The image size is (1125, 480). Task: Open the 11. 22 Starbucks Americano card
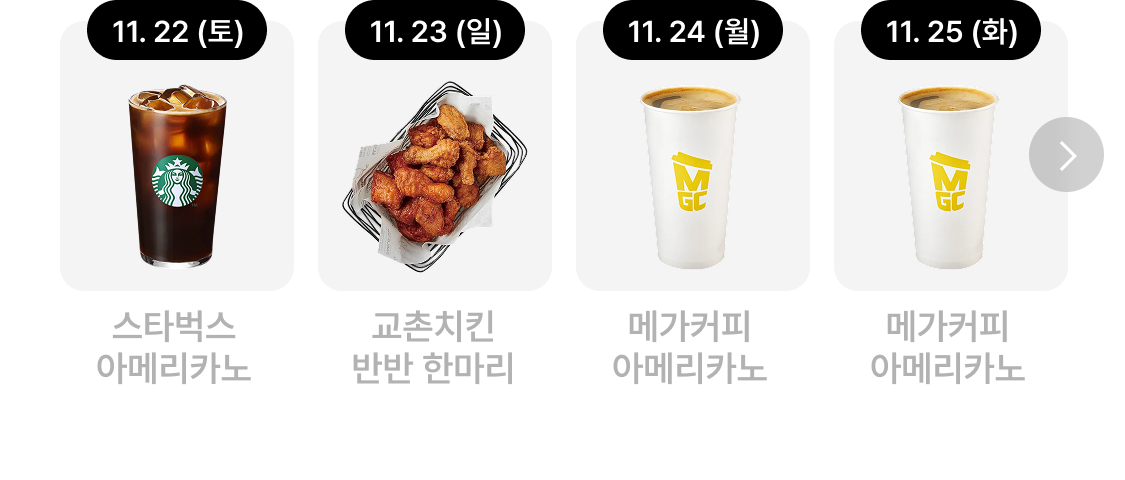click(177, 175)
